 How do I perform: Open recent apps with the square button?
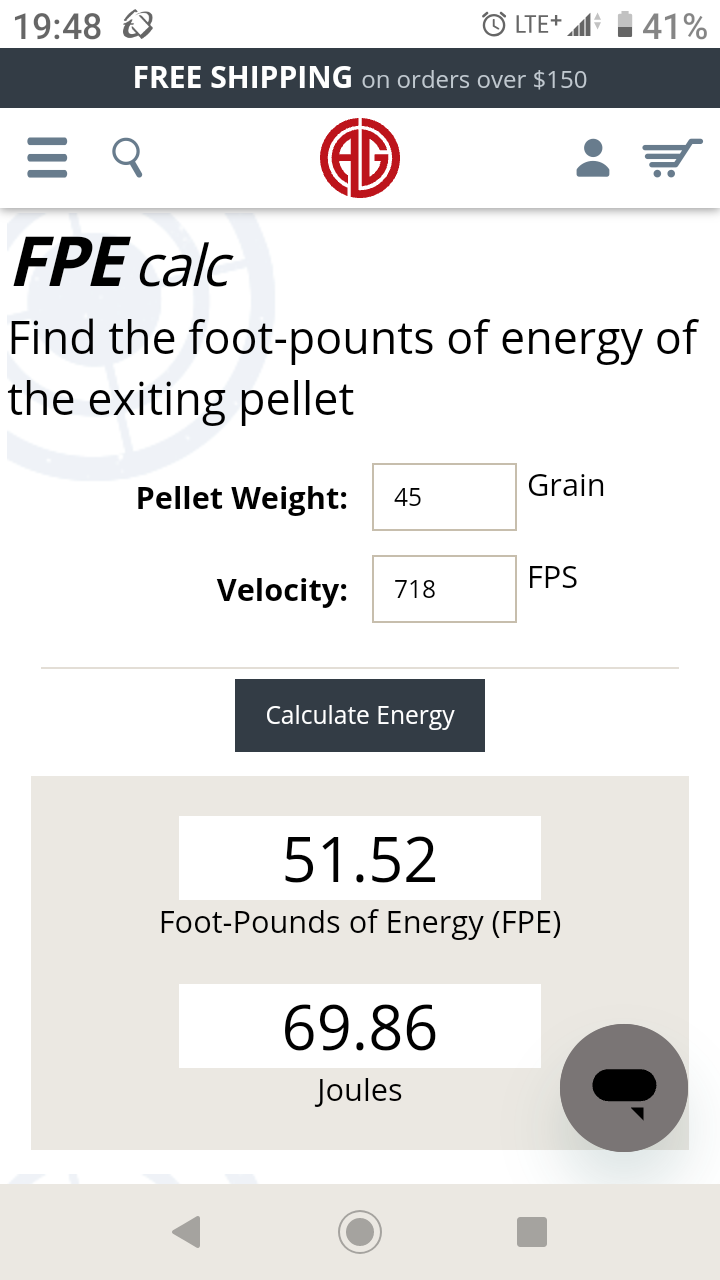pyautogui.click(x=532, y=1232)
